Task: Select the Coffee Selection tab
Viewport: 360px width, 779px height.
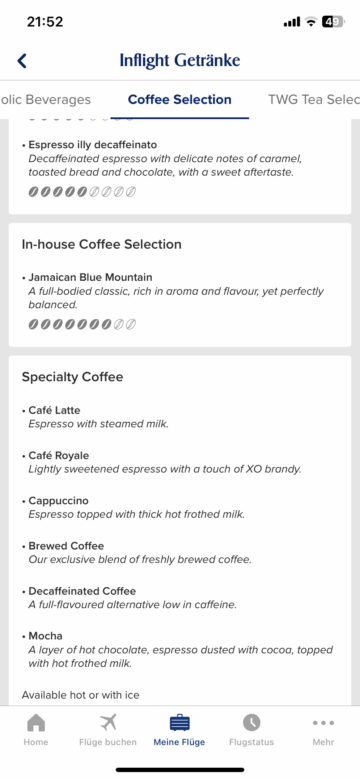Action: pyautogui.click(x=180, y=99)
